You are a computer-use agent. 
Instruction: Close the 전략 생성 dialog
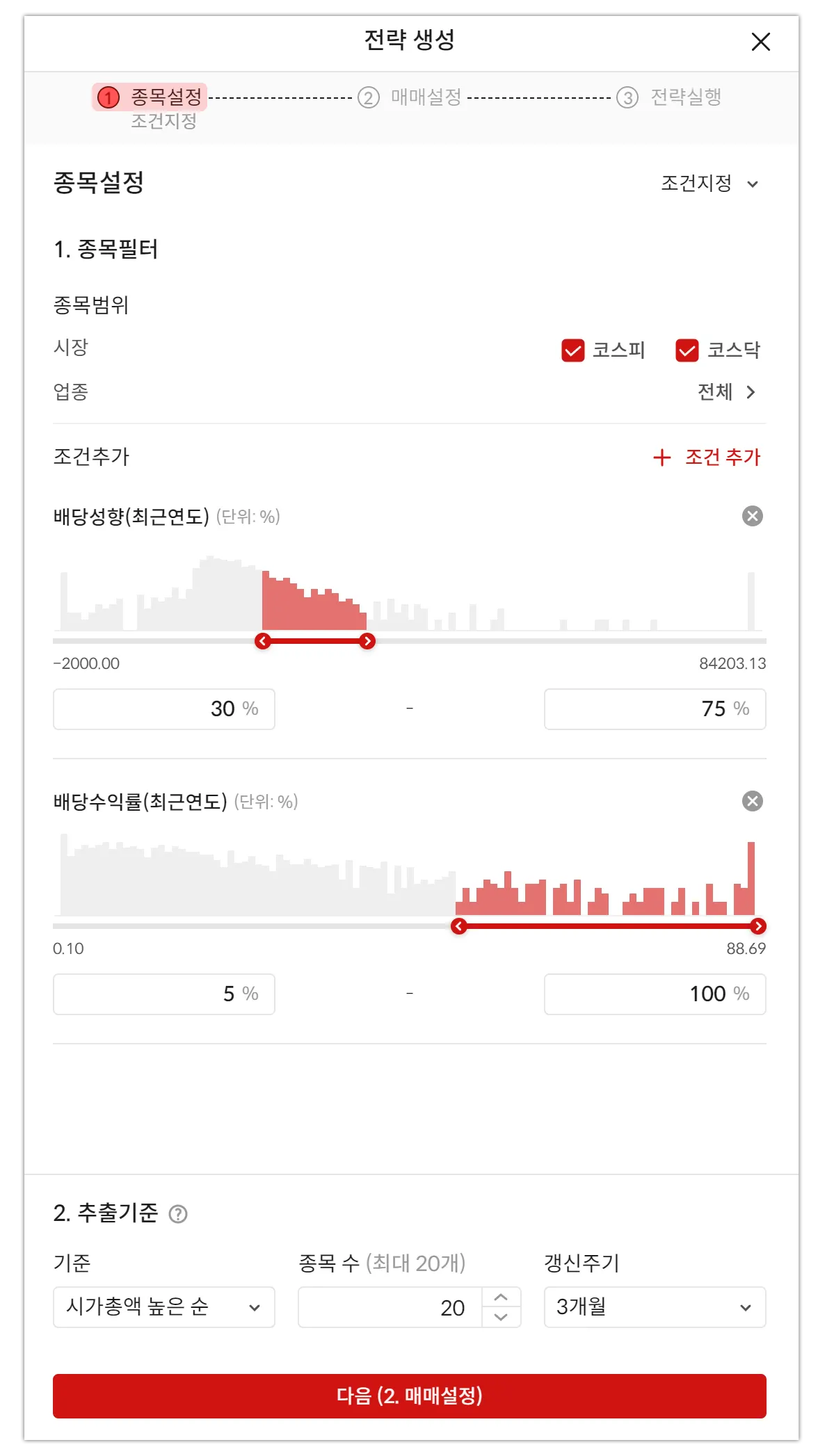[760, 42]
